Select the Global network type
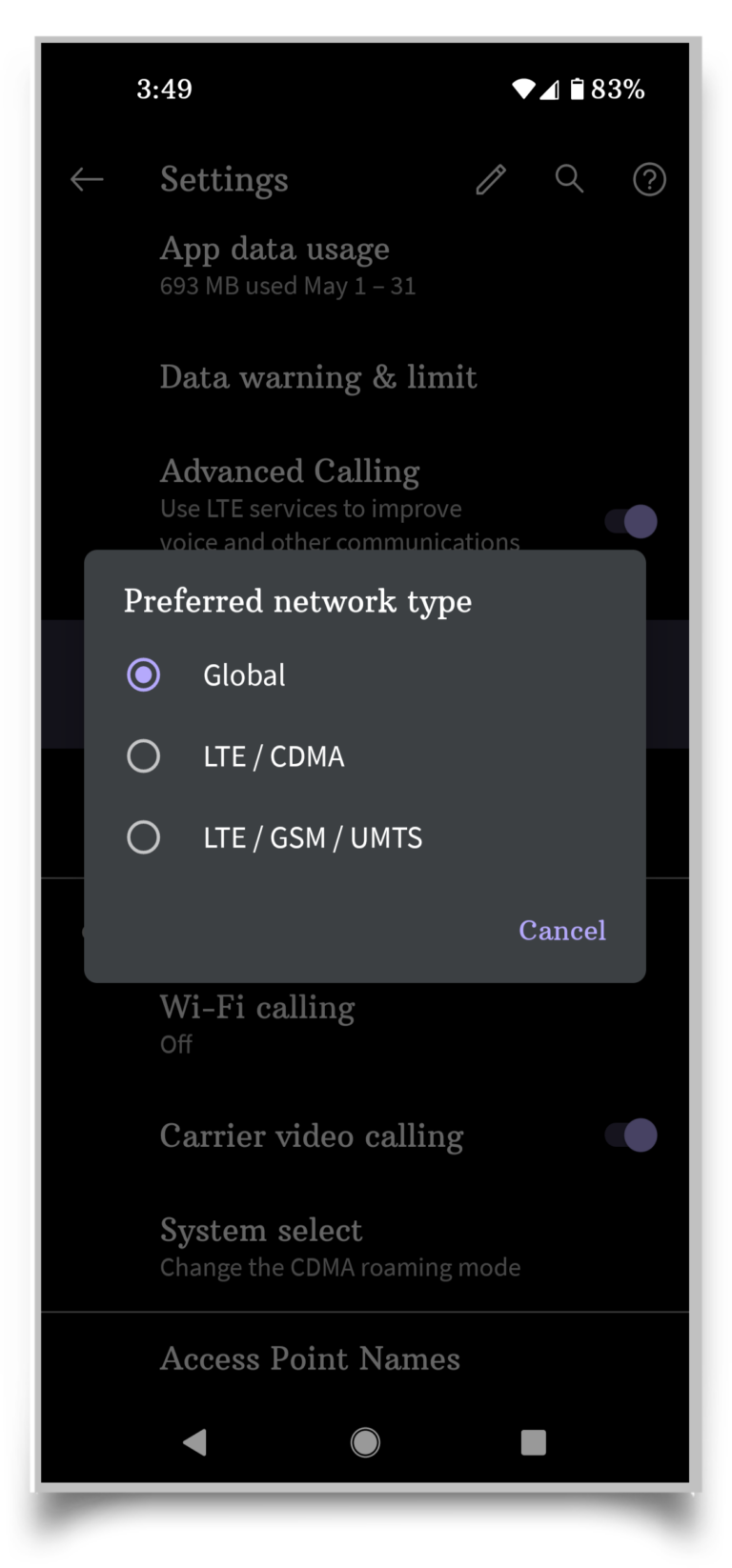 coord(144,675)
